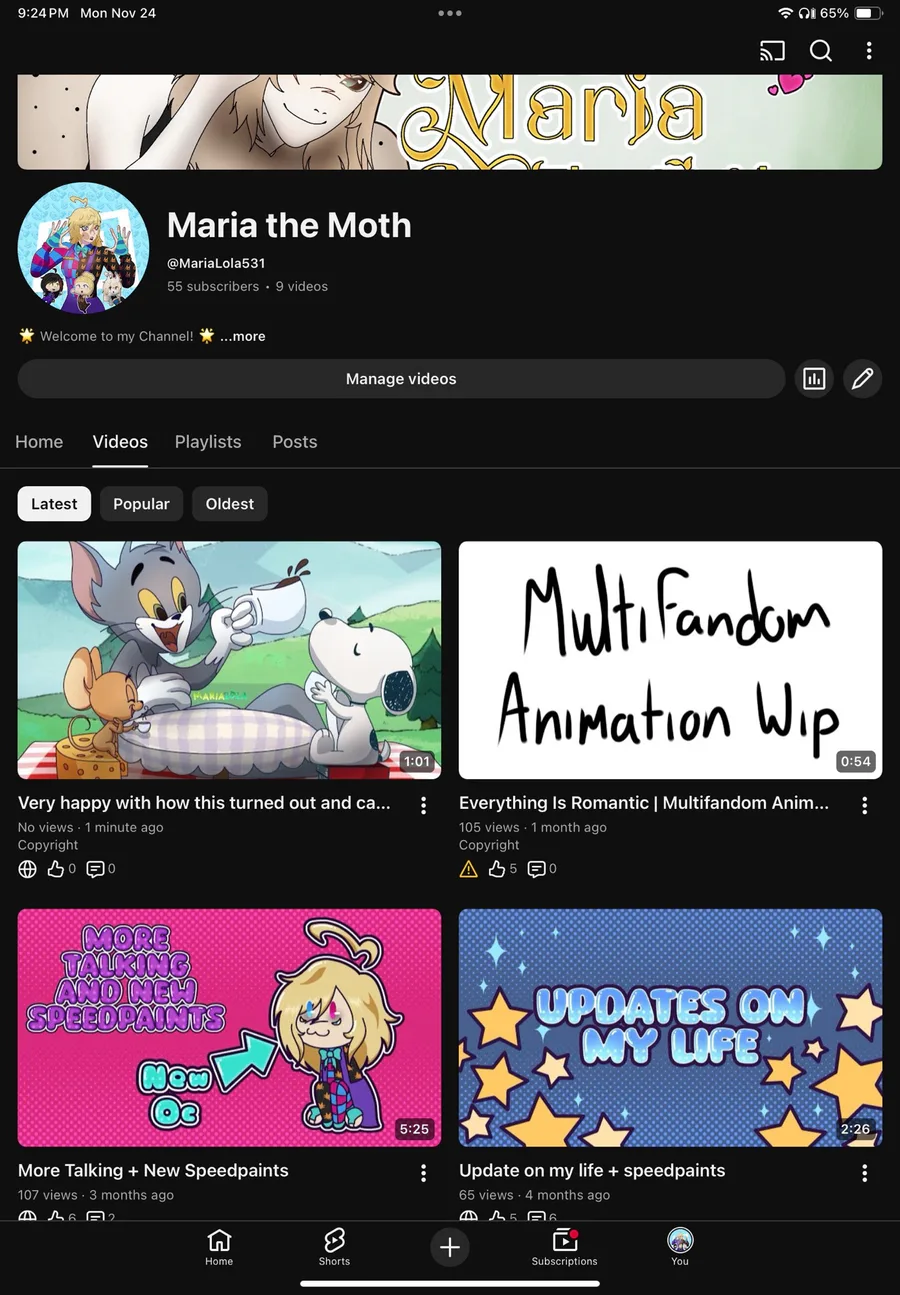The height and width of the screenshot is (1295, 900).
Task: Open the cast to device icon
Action: point(772,51)
